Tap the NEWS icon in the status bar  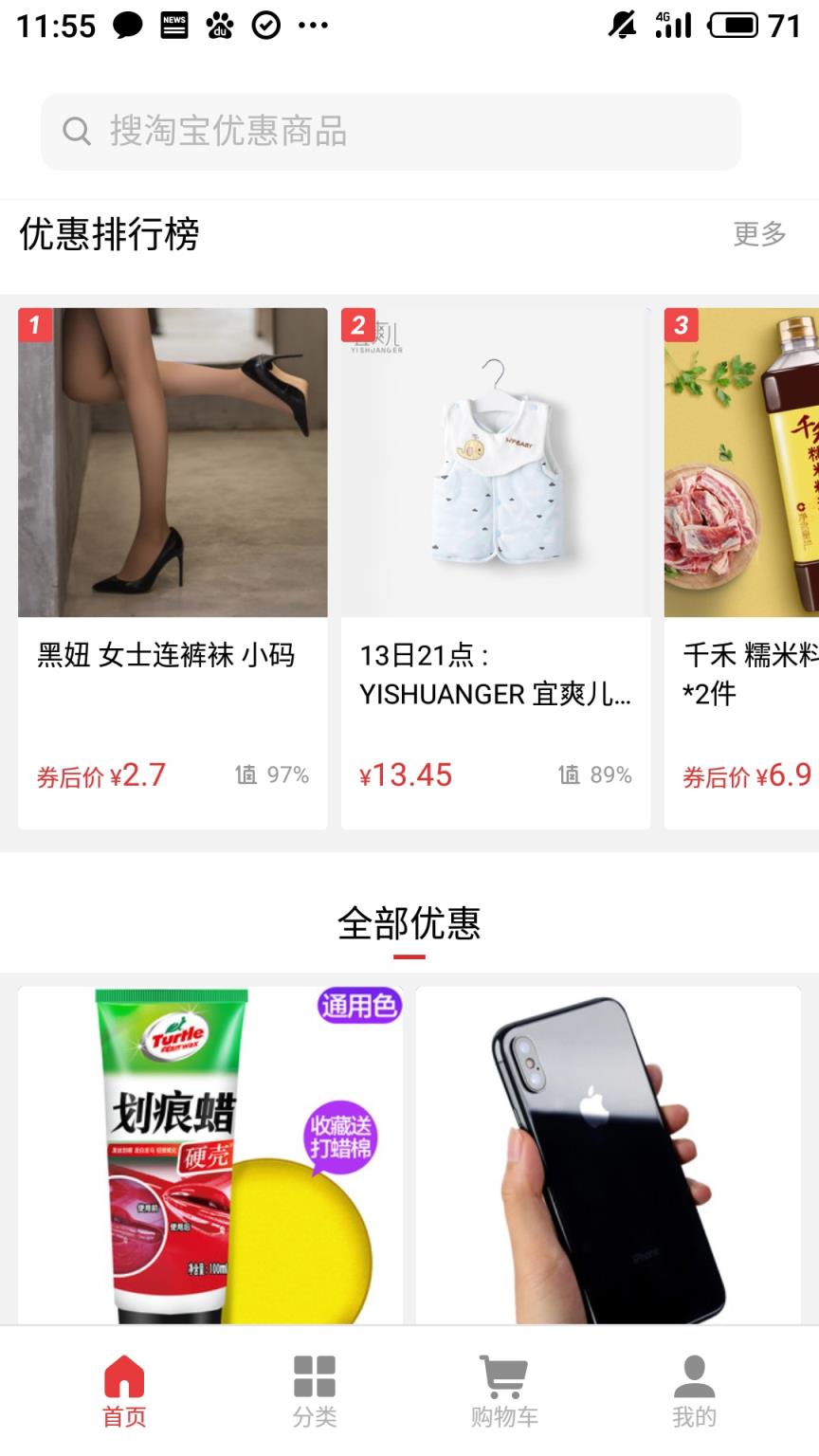(174, 25)
